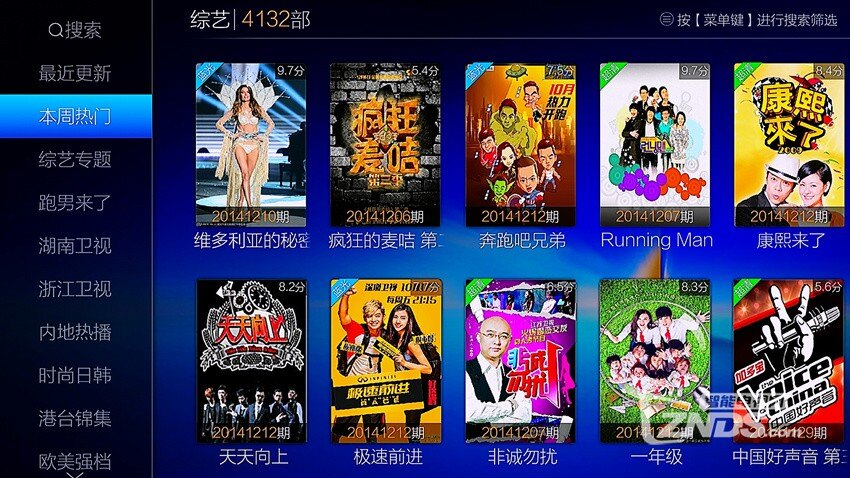Open the 维多利亚的秘密 show poster
Screen dimensions: 850x478
coord(251,146)
